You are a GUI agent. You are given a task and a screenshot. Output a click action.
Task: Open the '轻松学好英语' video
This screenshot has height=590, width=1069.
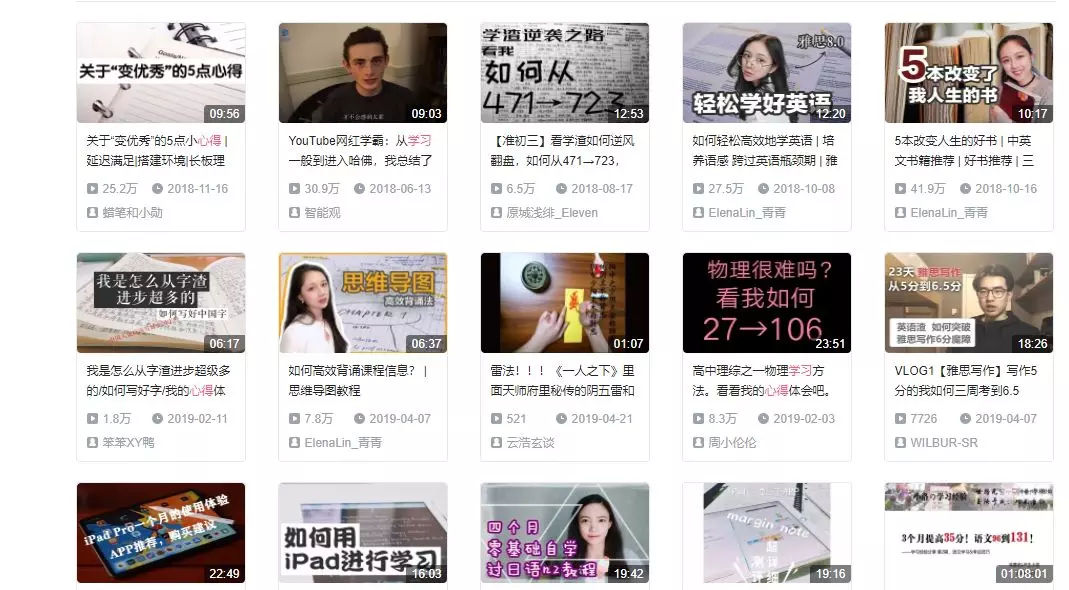click(x=766, y=73)
